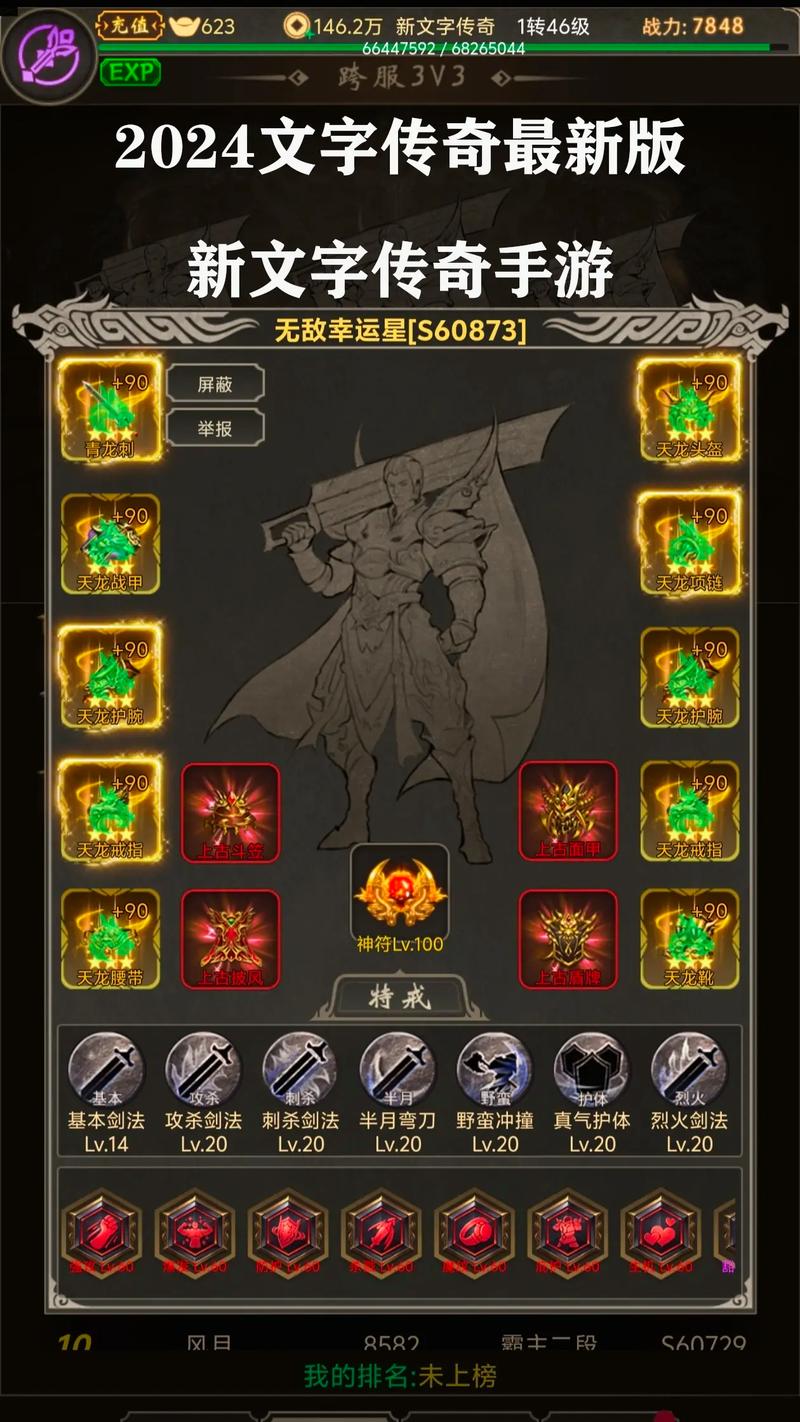Report this player with 举报
This screenshot has height=1422, width=800.
(x=215, y=428)
